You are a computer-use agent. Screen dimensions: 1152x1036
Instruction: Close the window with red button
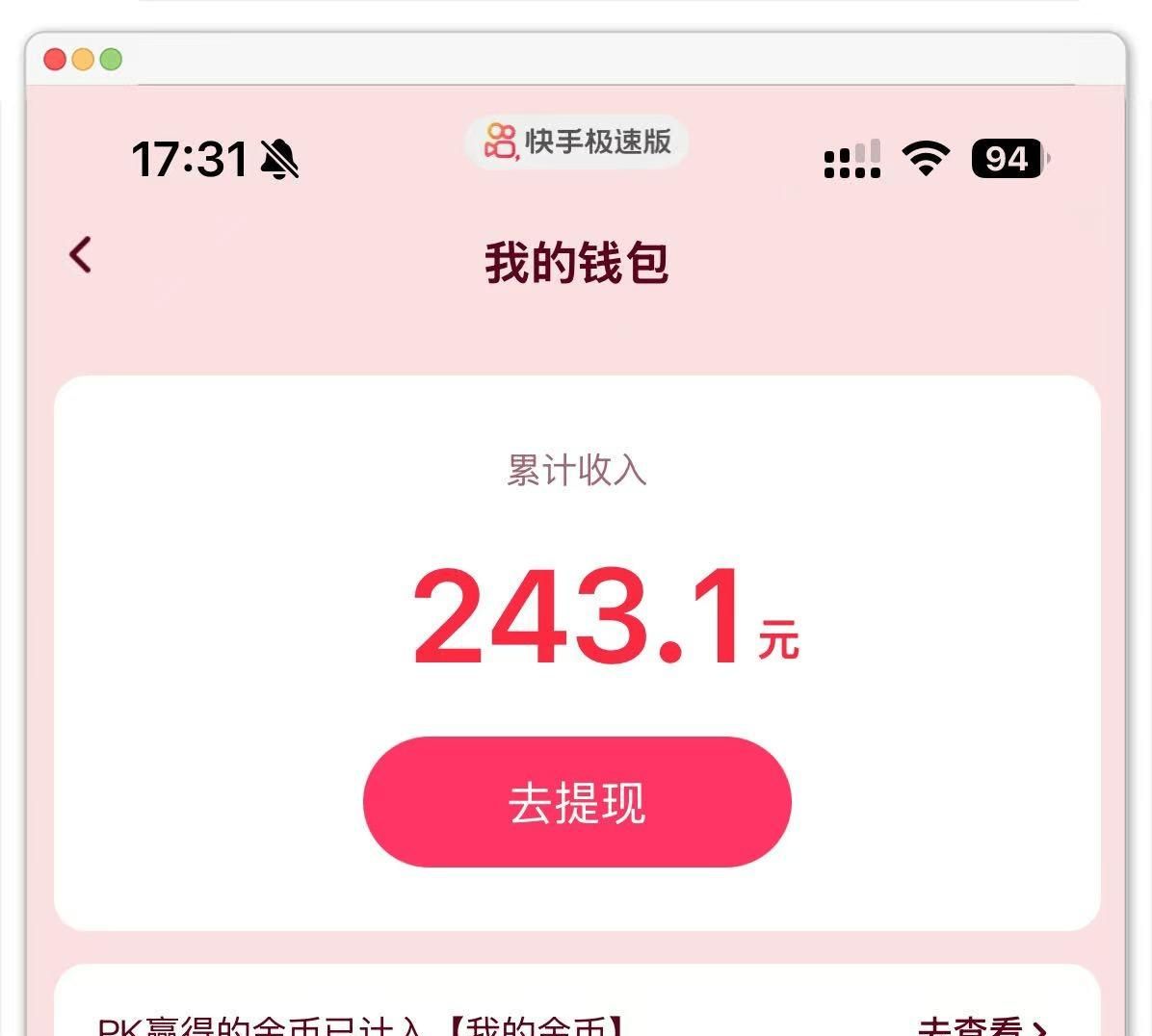coord(55,60)
